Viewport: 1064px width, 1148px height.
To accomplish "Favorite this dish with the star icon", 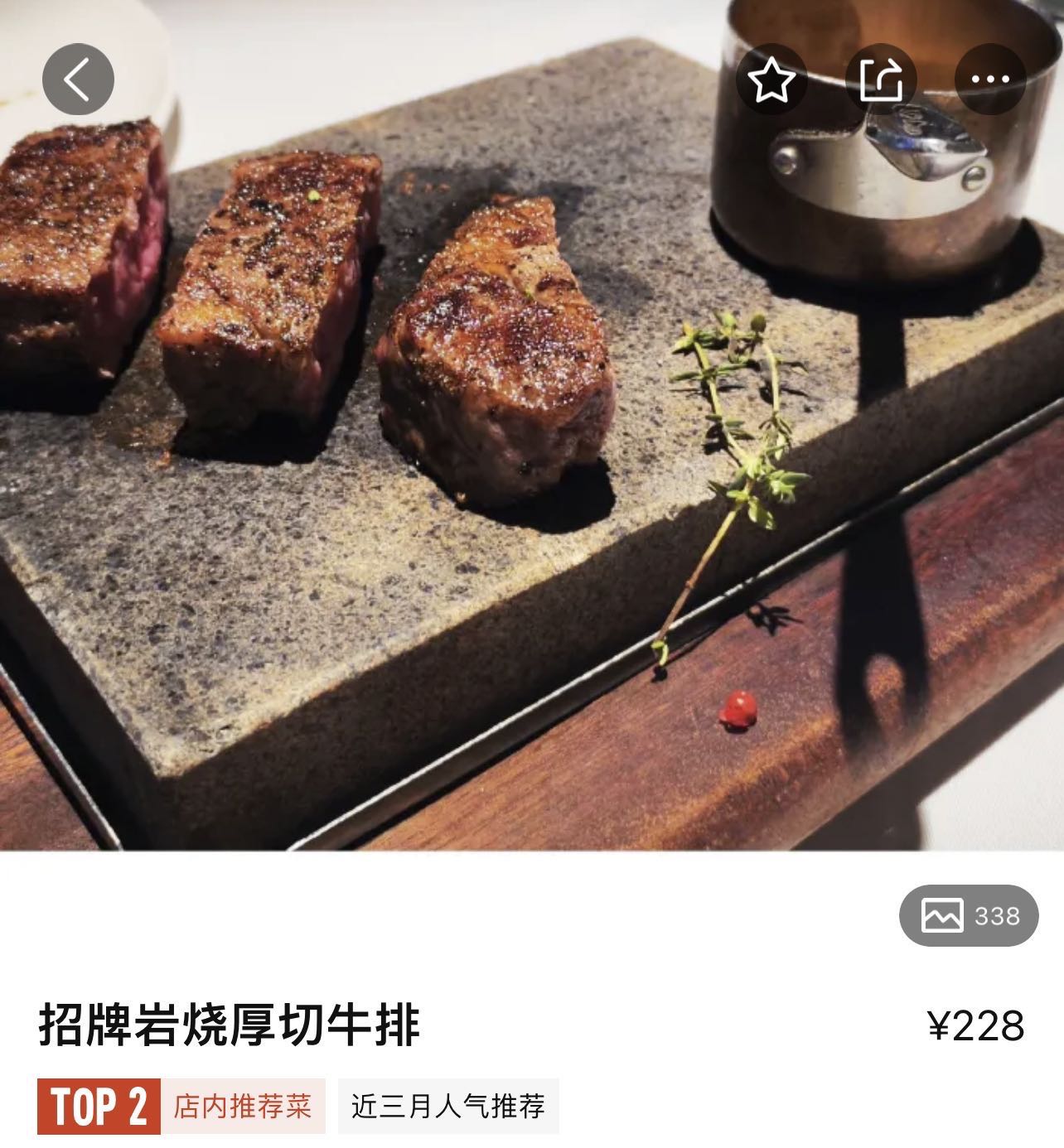I will tap(771, 80).
